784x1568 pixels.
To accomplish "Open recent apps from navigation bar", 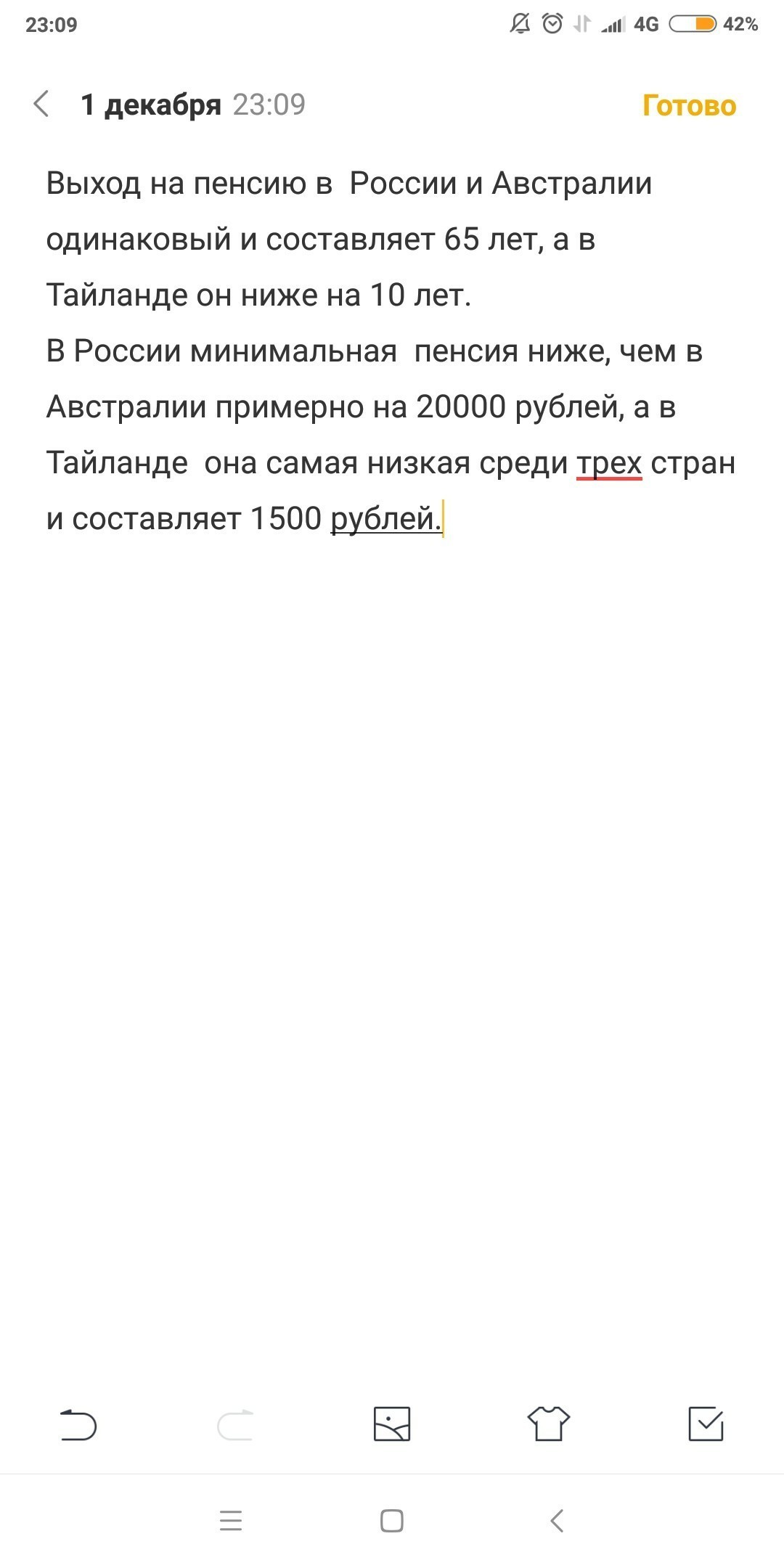I will tap(231, 1521).
